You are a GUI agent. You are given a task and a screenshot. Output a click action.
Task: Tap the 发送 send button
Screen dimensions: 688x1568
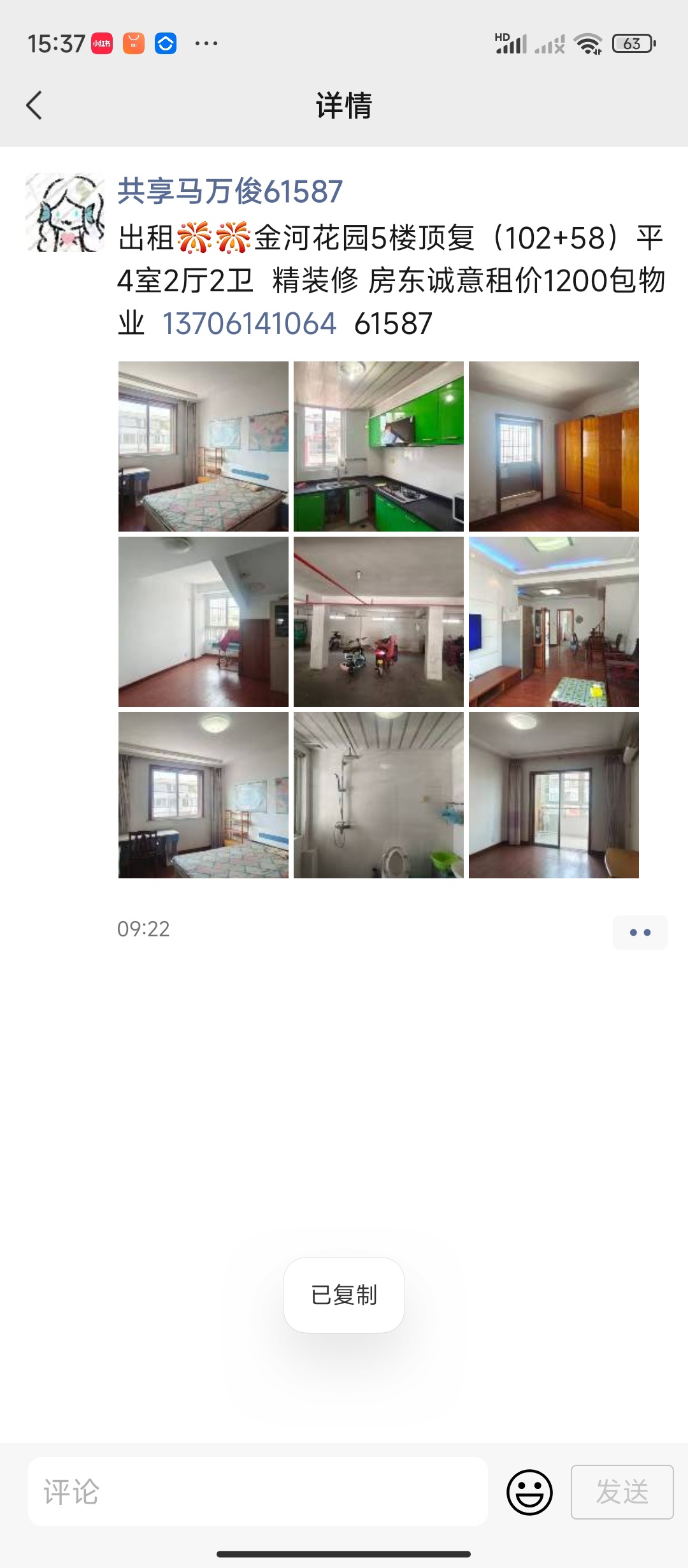[622, 1492]
